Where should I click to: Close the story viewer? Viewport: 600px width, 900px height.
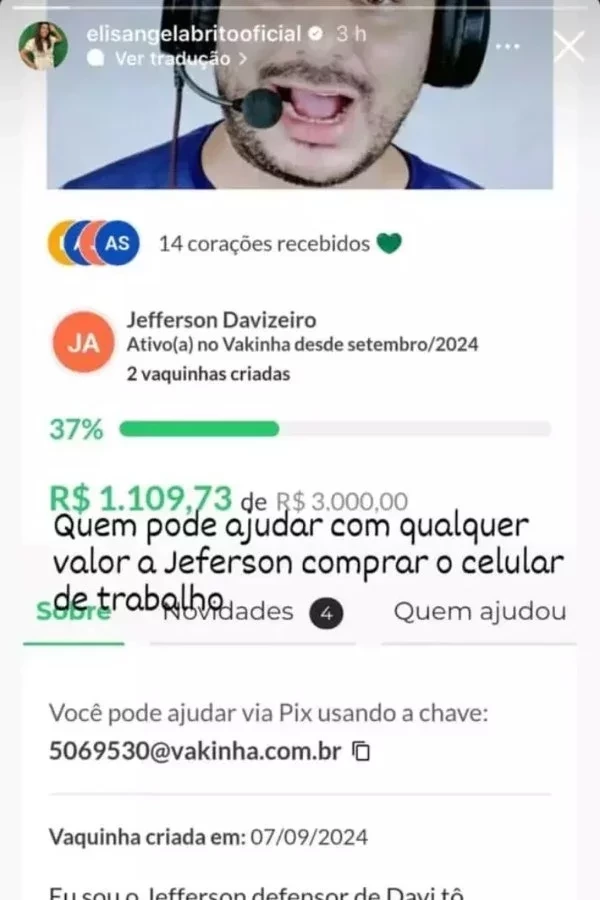coord(568,45)
